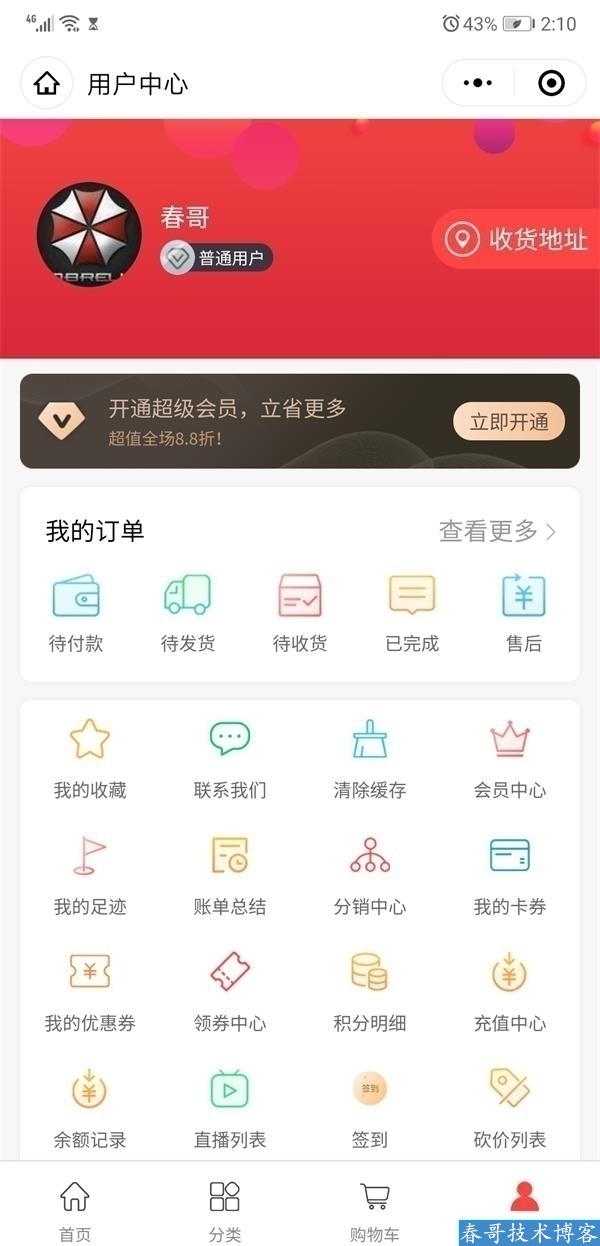600x1246 pixels.
Task: Open 签到 daily check-in
Action: click(370, 1106)
